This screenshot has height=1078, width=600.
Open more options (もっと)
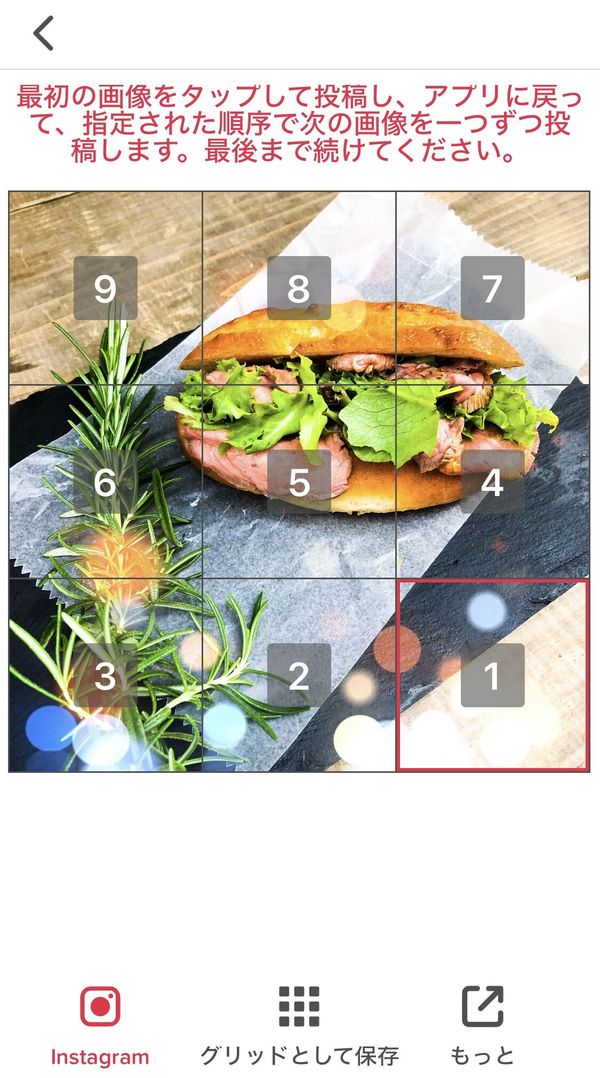tap(482, 1024)
